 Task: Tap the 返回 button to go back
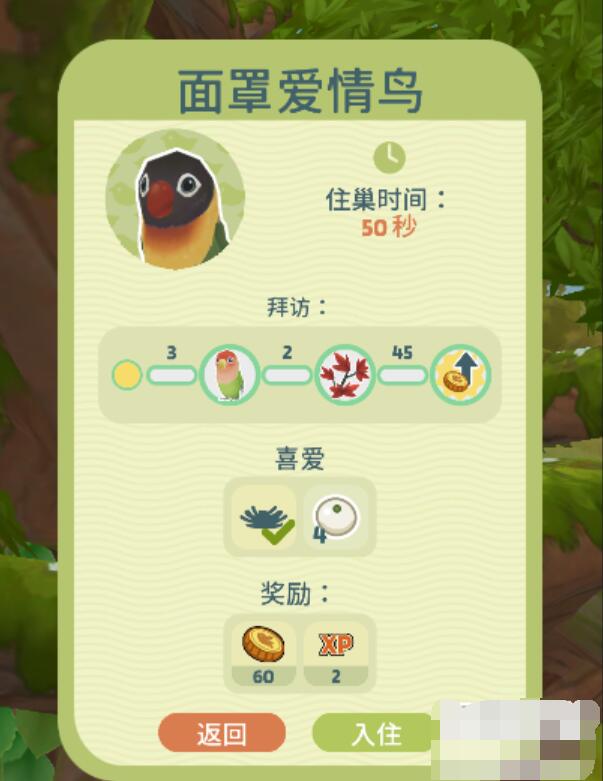[221, 733]
